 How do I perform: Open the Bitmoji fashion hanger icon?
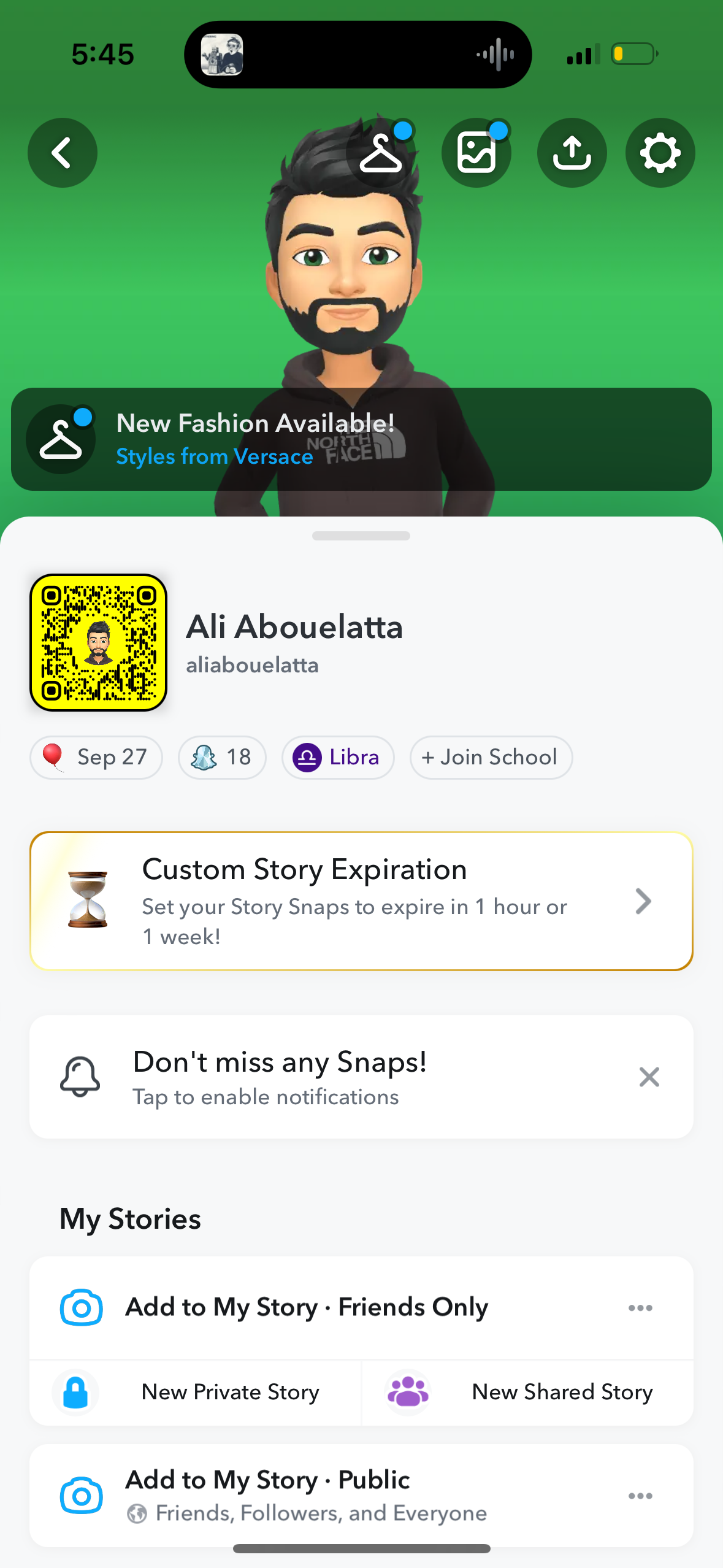point(381,153)
